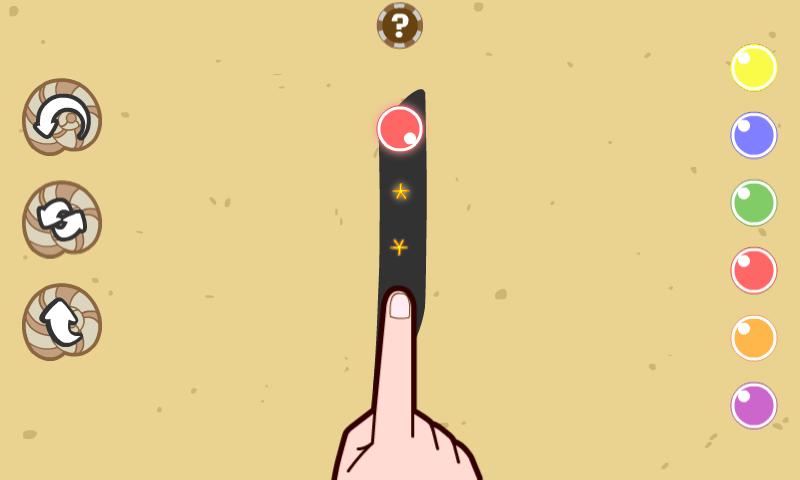Image resolution: width=800 pixels, height=480 pixels.
Task: Tap the refresh arrows shell button
Action: click(x=62, y=220)
